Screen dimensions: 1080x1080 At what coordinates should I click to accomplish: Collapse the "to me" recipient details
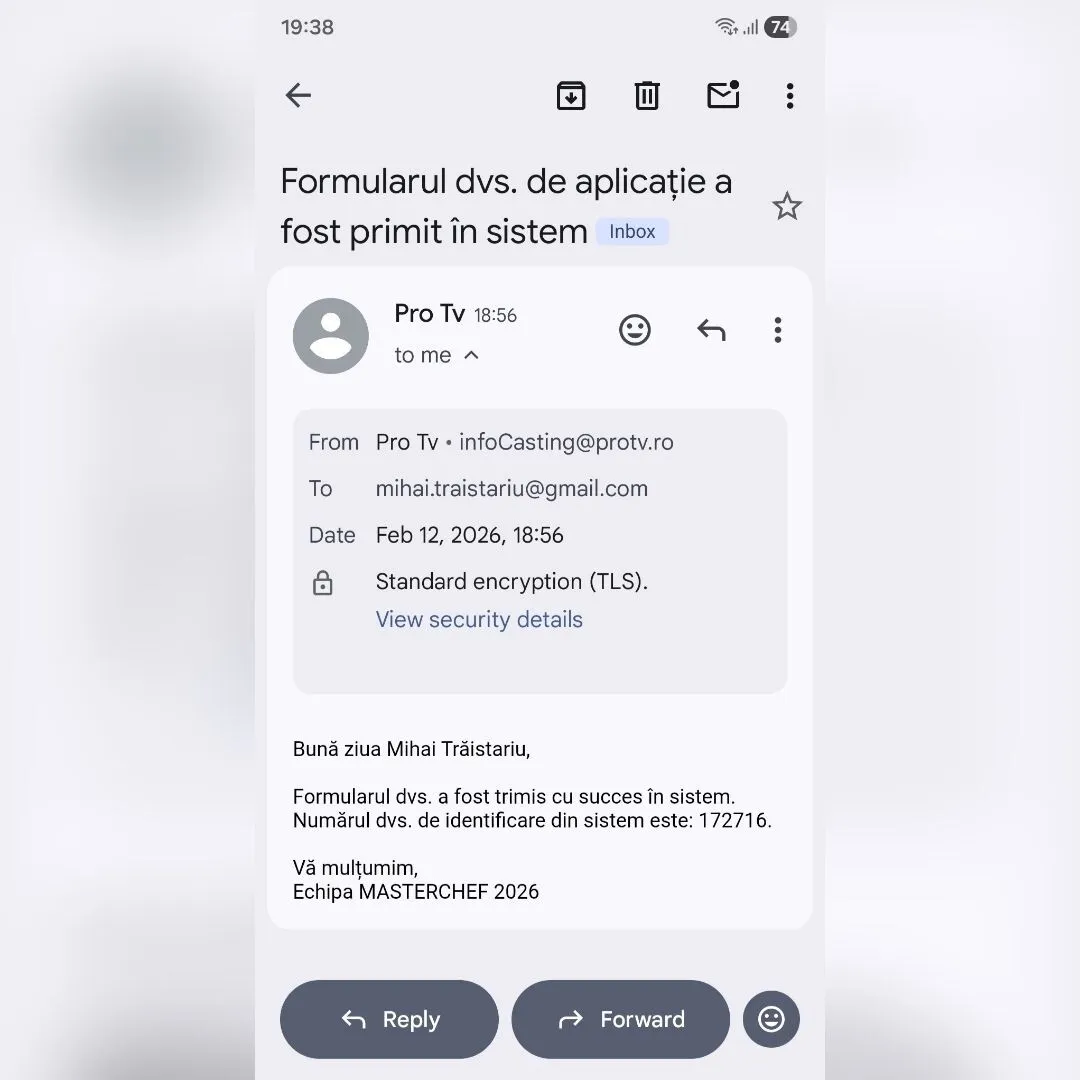[x=472, y=355]
